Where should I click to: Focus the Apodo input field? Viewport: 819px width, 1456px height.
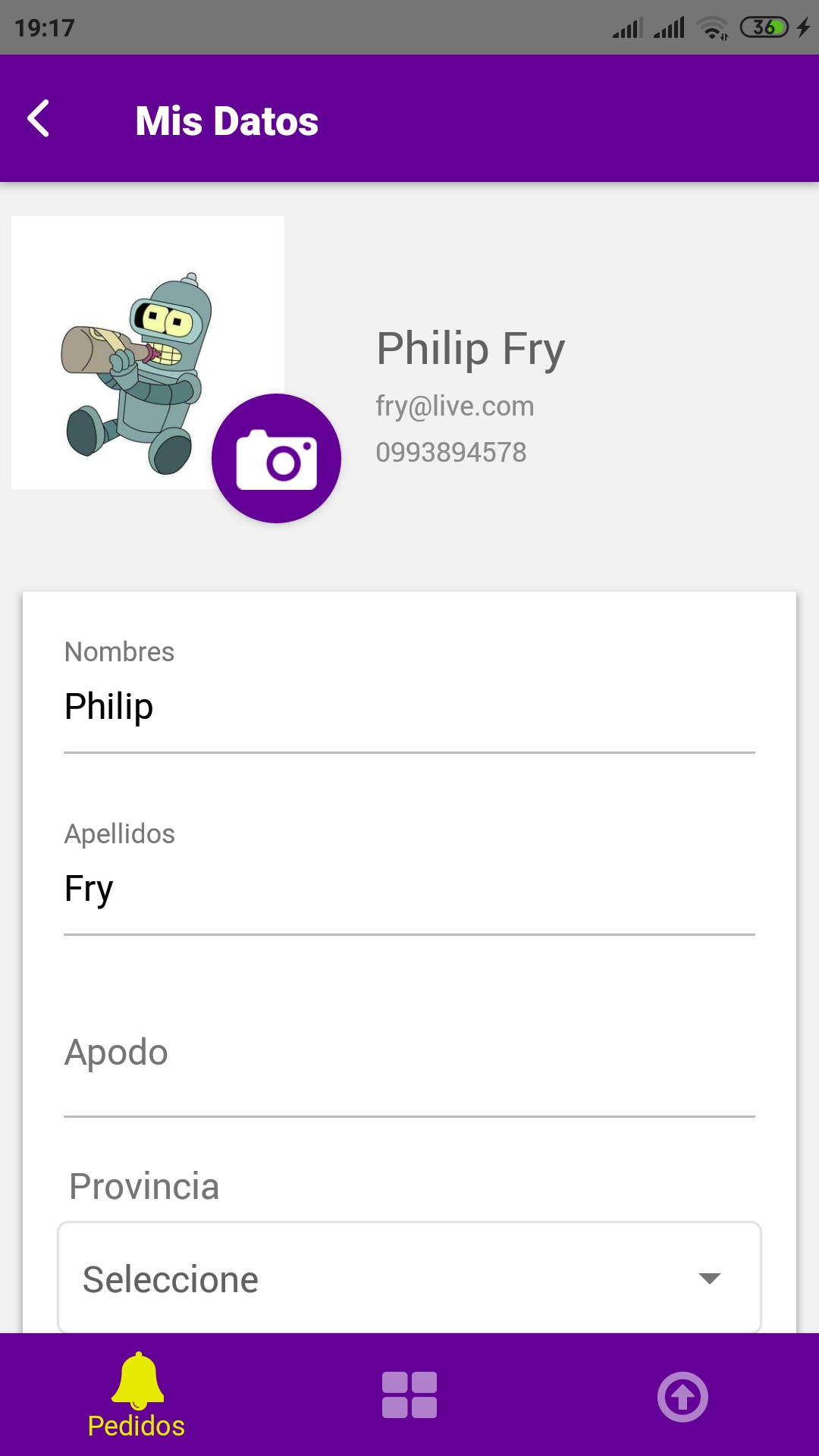click(409, 1054)
